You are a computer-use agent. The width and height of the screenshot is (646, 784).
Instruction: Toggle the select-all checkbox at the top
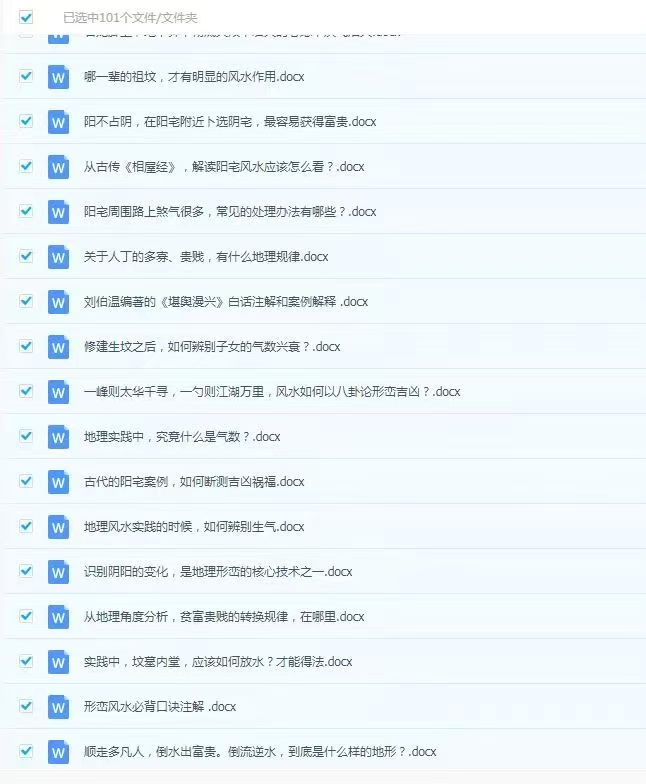[26, 18]
